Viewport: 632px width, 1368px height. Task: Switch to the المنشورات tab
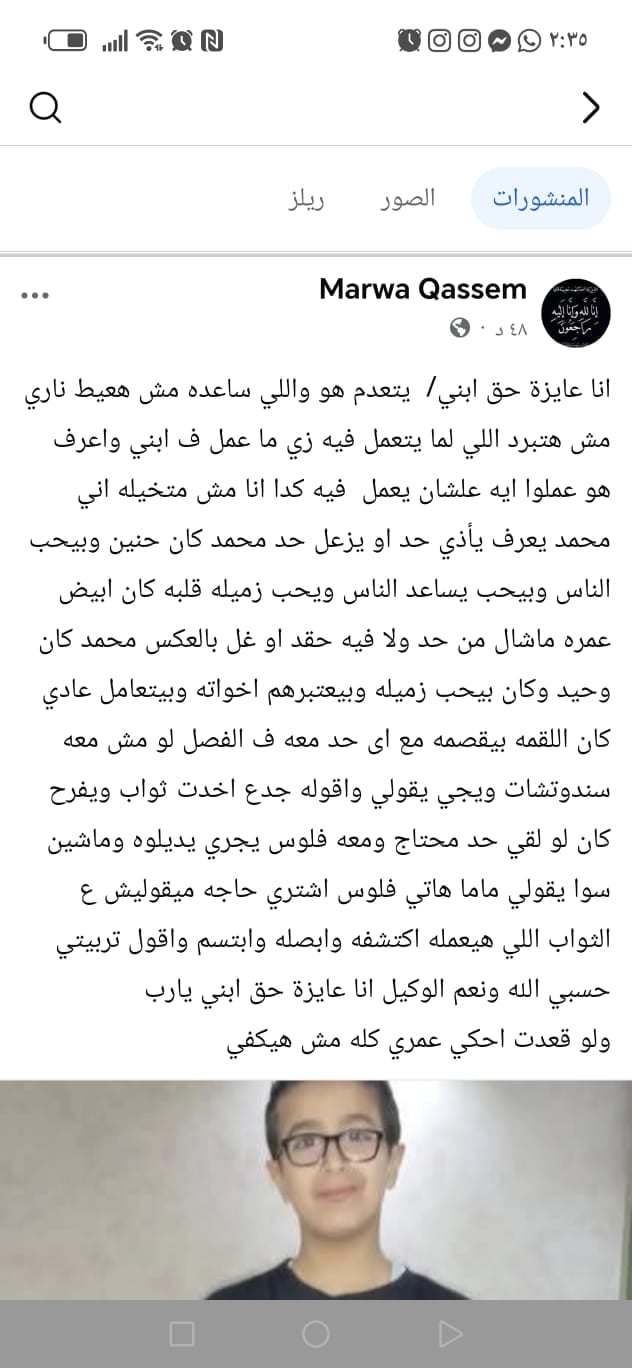(x=540, y=198)
